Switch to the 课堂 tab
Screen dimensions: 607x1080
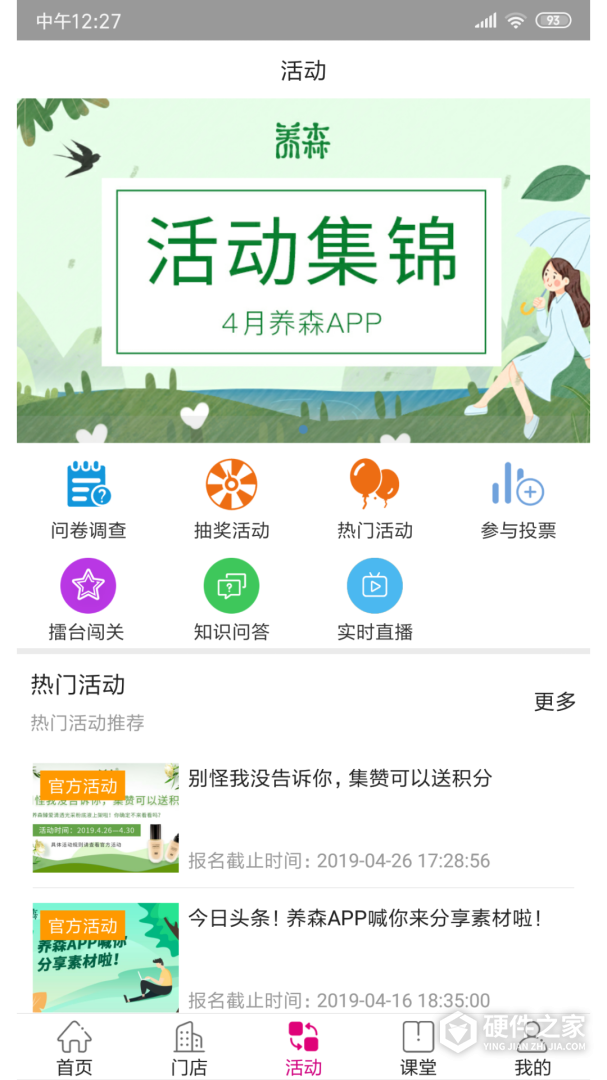pyautogui.click(x=418, y=1048)
